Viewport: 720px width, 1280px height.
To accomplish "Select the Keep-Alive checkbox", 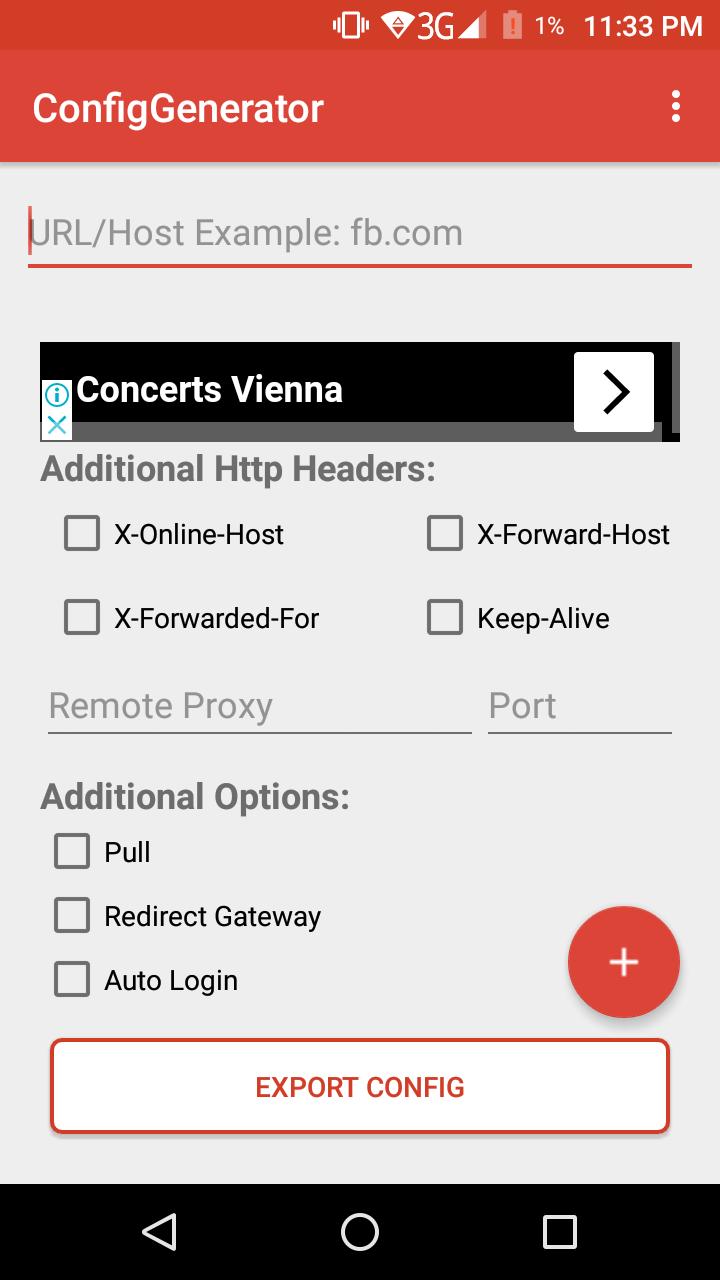I will point(445,618).
